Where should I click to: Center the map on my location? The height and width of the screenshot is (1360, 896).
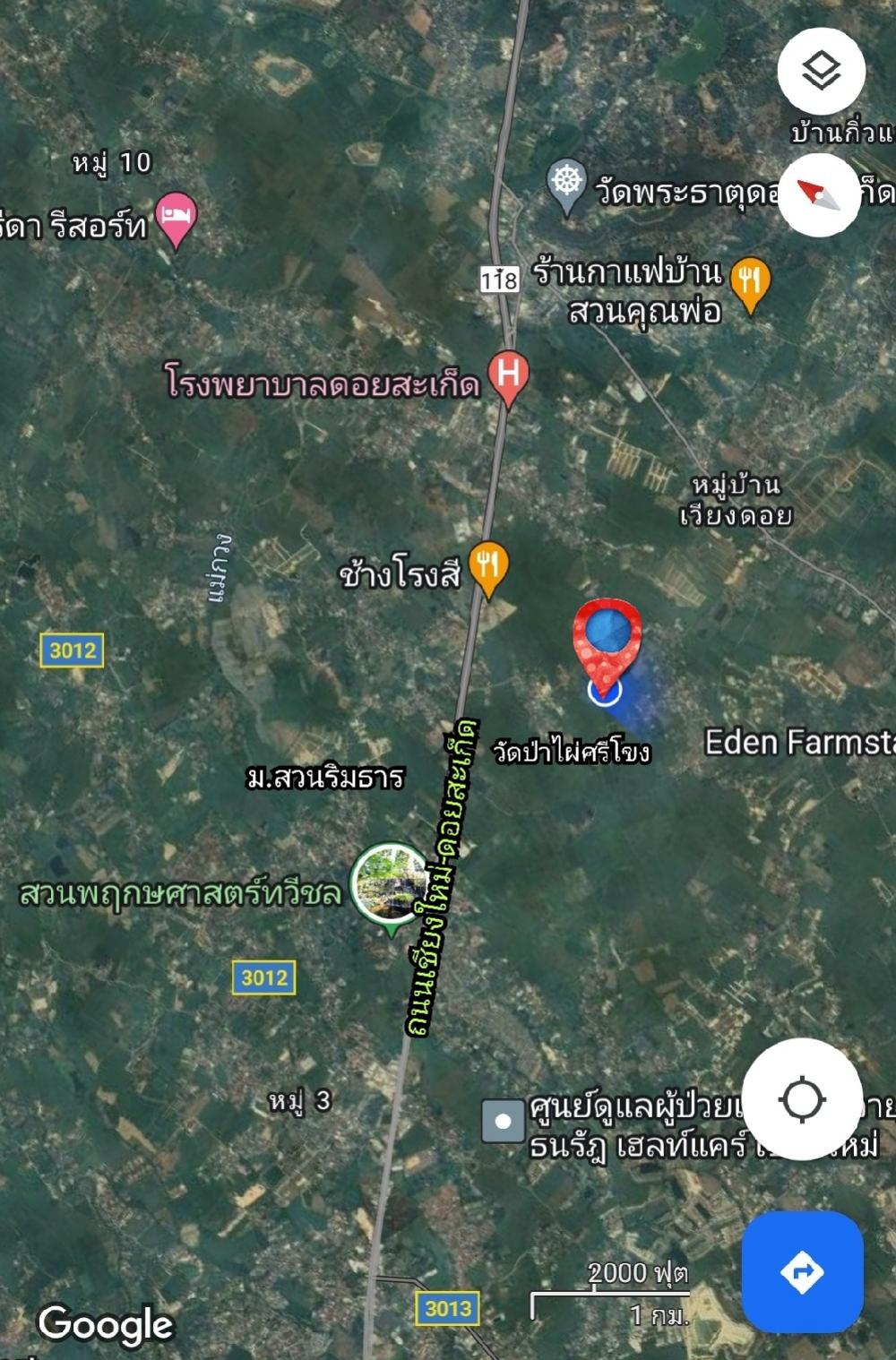click(x=802, y=1099)
